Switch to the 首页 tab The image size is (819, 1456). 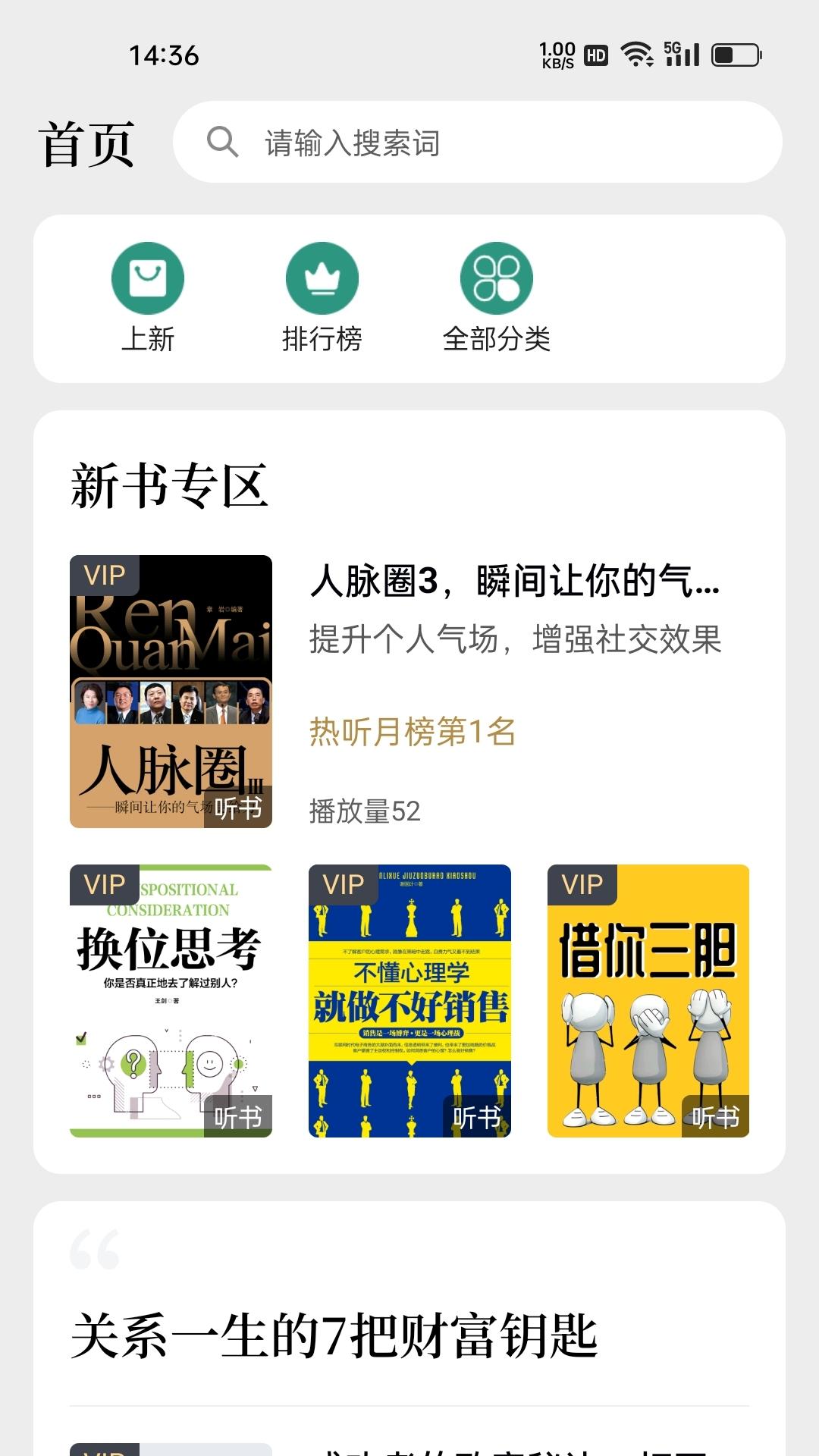click(x=90, y=143)
